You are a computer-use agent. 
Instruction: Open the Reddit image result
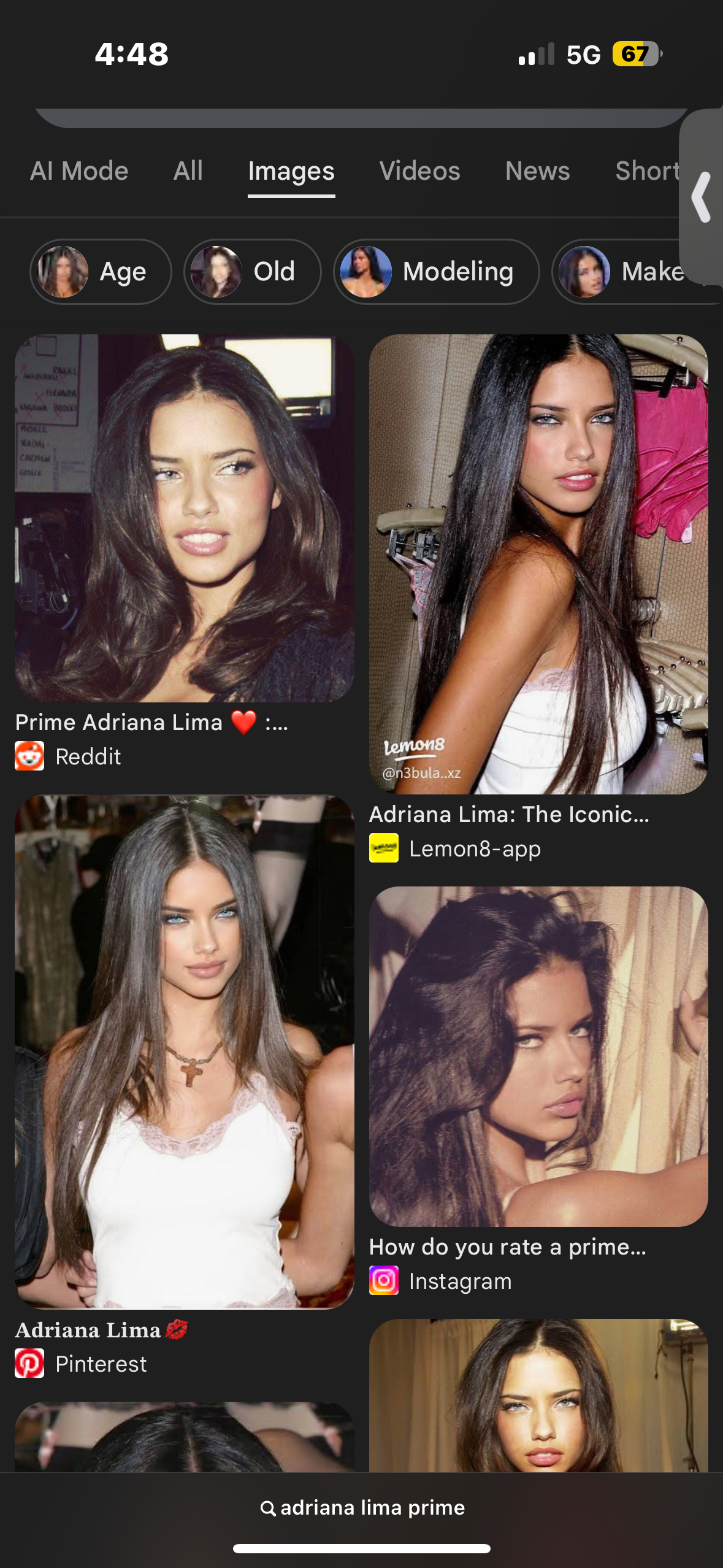click(x=184, y=518)
